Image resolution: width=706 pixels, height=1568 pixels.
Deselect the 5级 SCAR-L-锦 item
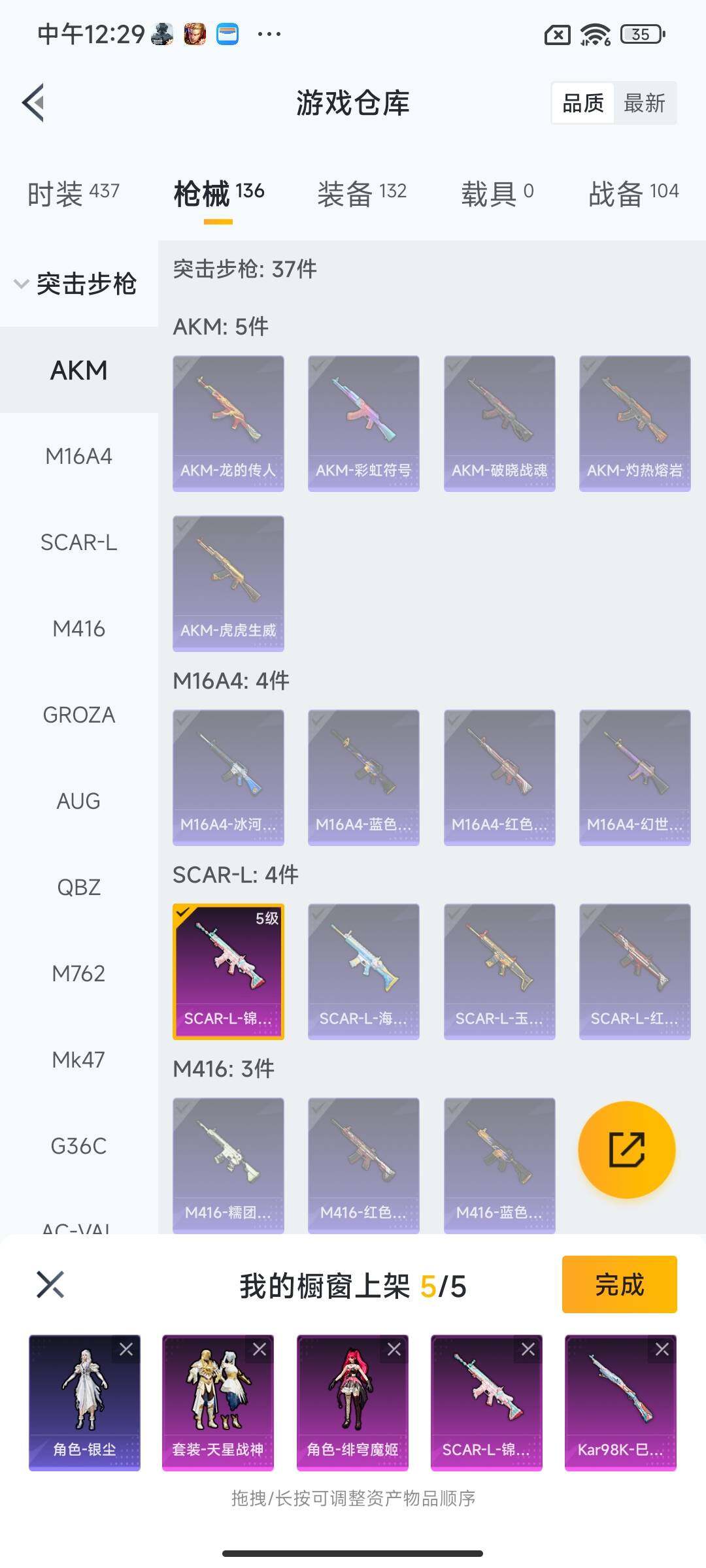228,971
